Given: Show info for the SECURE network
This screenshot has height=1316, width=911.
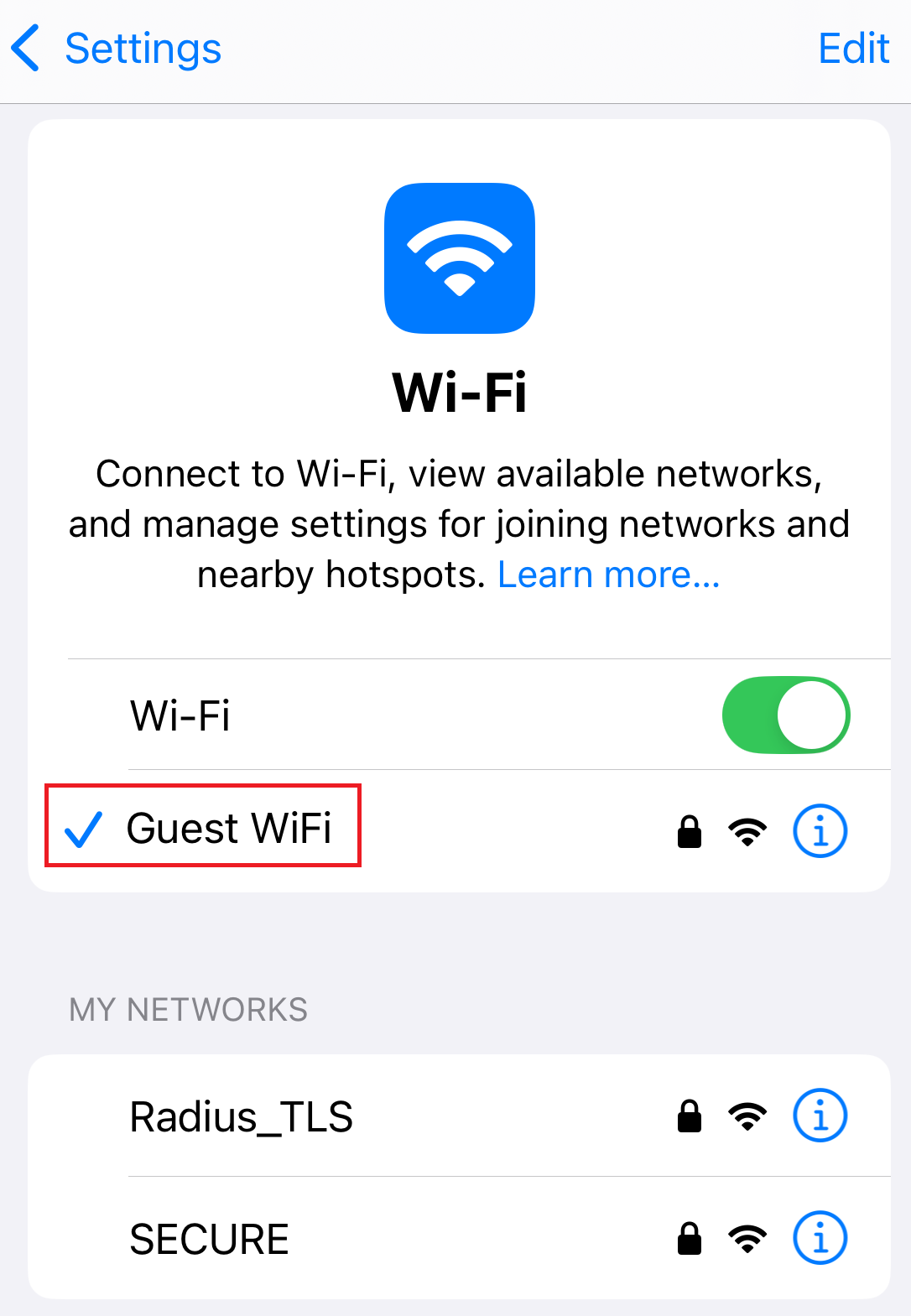Looking at the screenshot, I should pos(820,1238).
